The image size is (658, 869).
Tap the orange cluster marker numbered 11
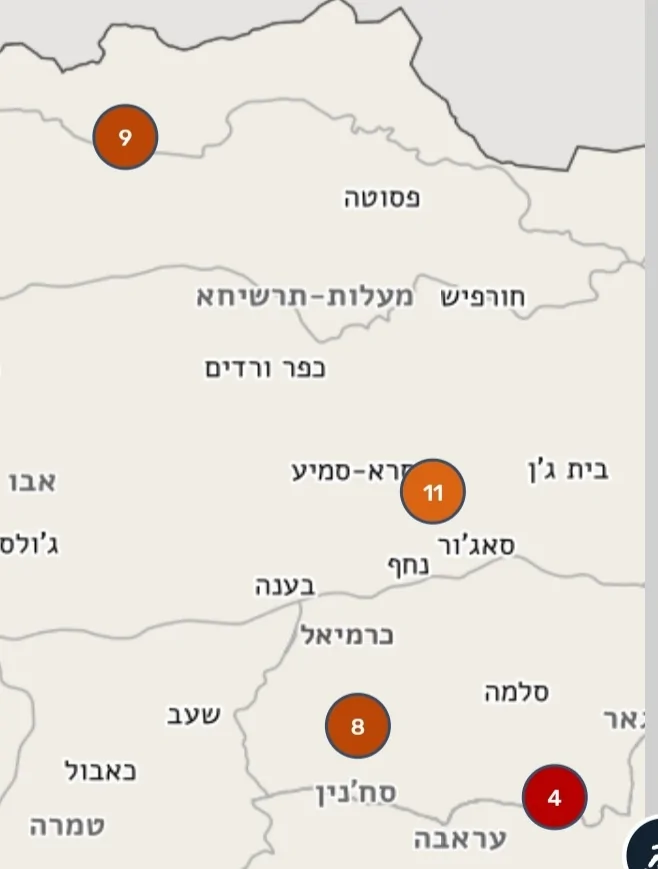[x=432, y=492]
